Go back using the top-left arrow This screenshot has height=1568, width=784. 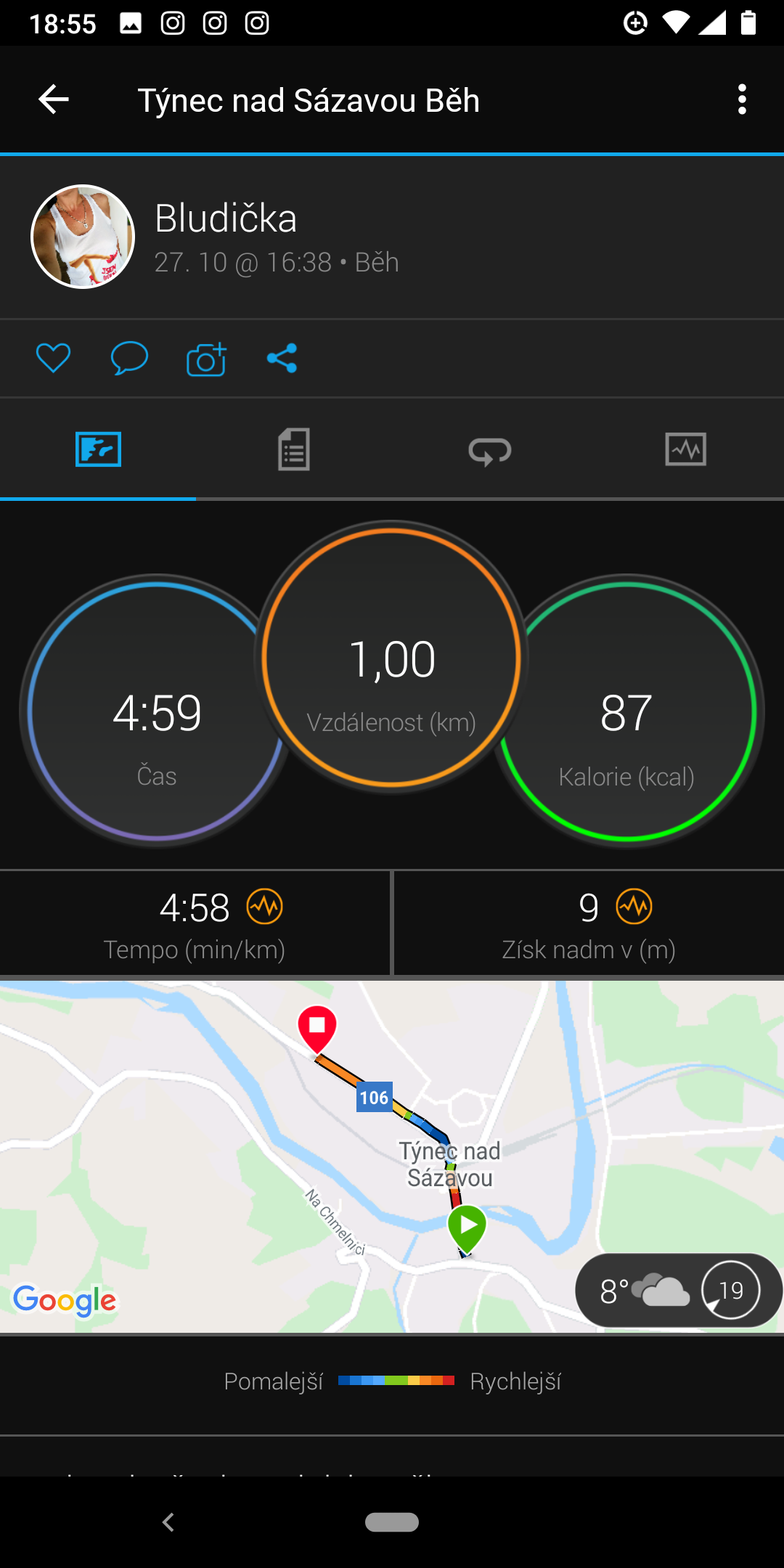pos(54,99)
